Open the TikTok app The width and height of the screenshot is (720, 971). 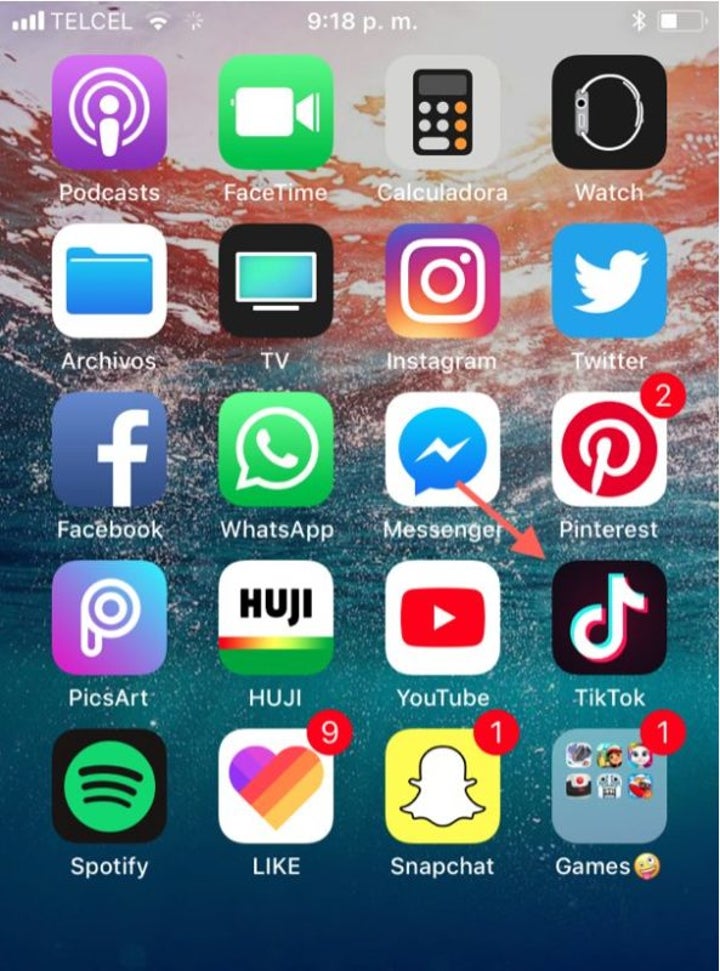pyautogui.click(x=609, y=618)
